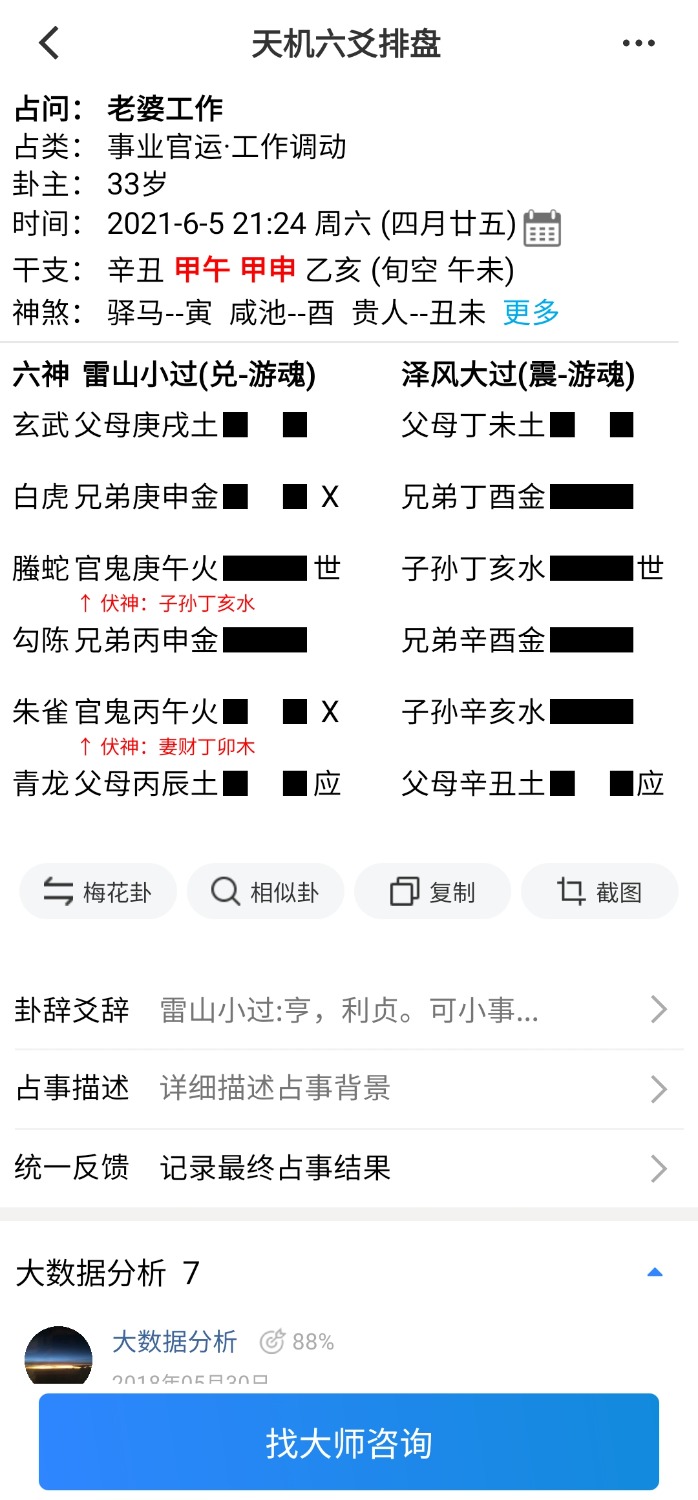This screenshot has width=698, height=1500.
Task: Switch to 梅花卦 view
Action: pyautogui.click(x=98, y=891)
